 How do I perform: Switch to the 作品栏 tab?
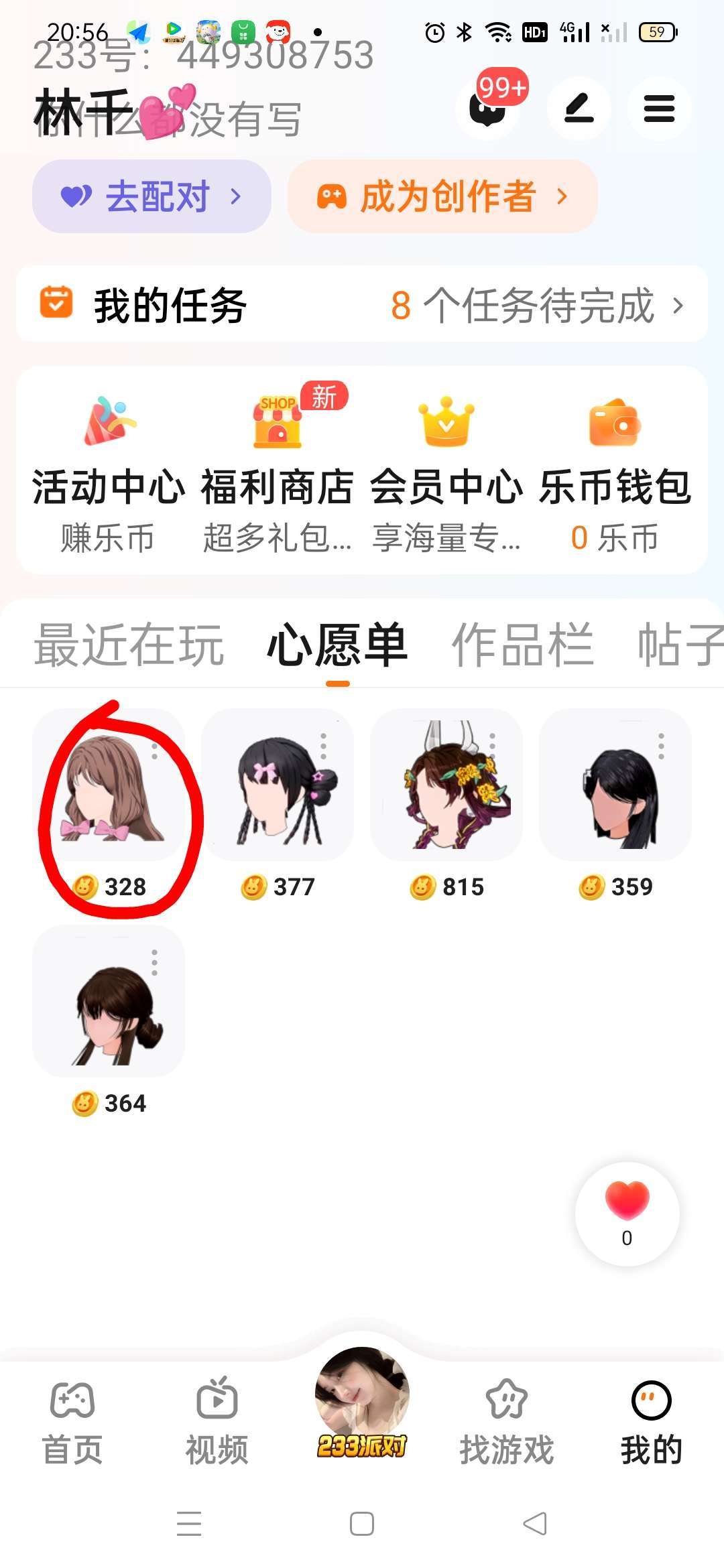(x=522, y=645)
